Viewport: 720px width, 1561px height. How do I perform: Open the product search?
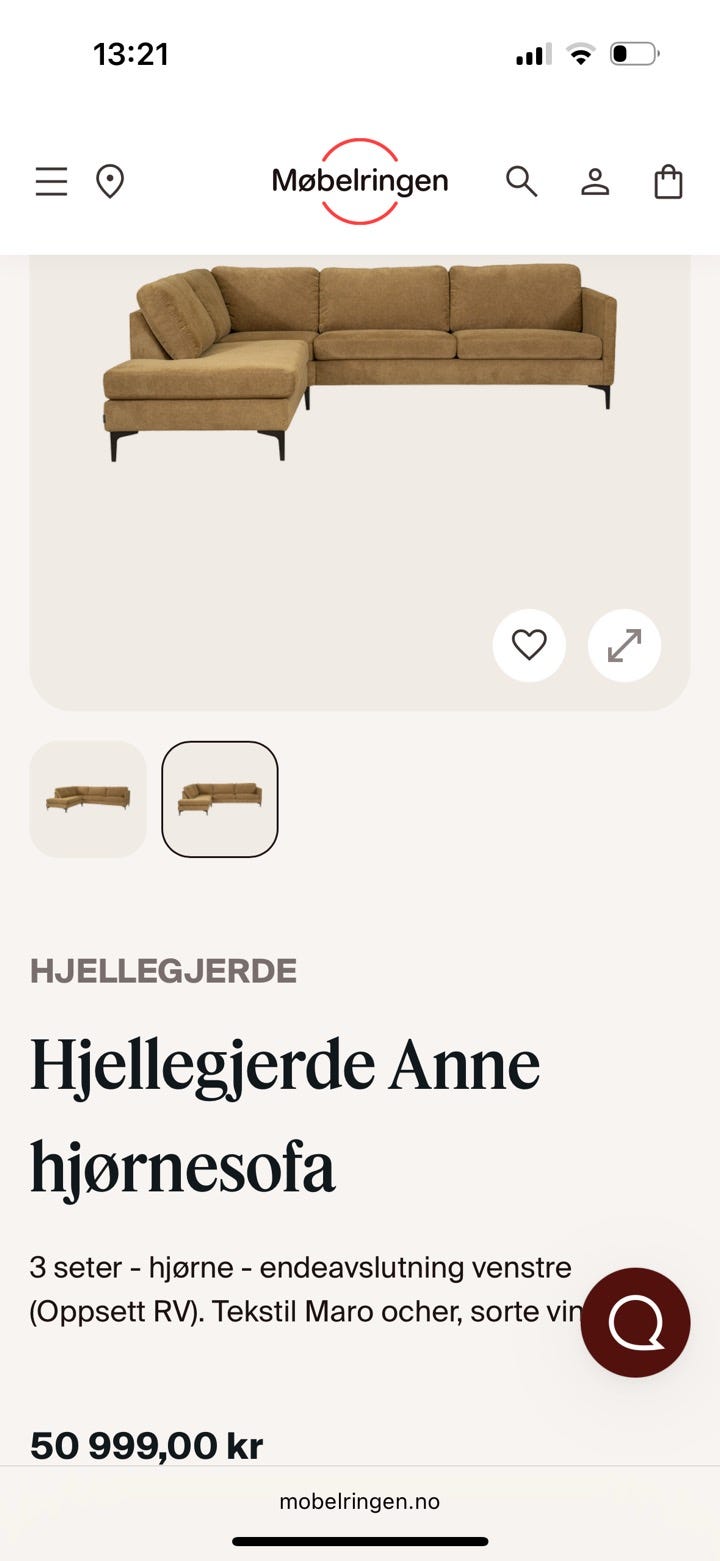(x=522, y=181)
